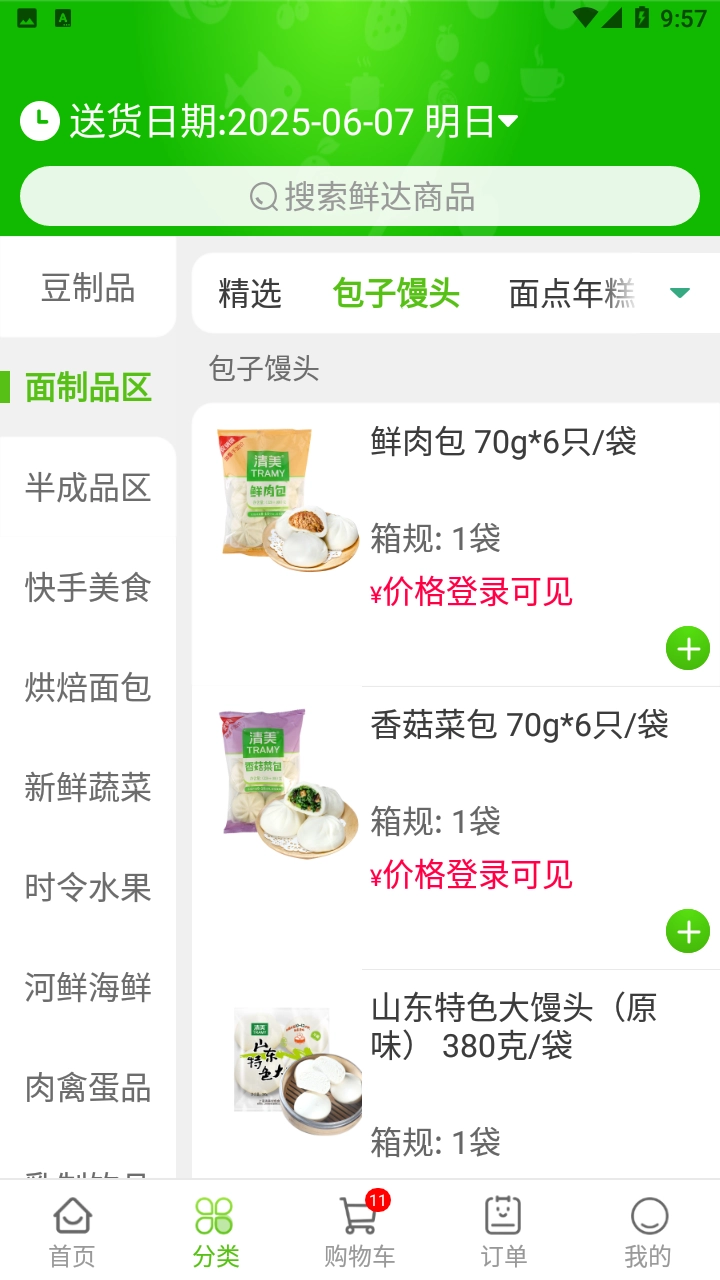Add 鲜肉包 70g*6只/袋 to cart

(x=688, y=649)
